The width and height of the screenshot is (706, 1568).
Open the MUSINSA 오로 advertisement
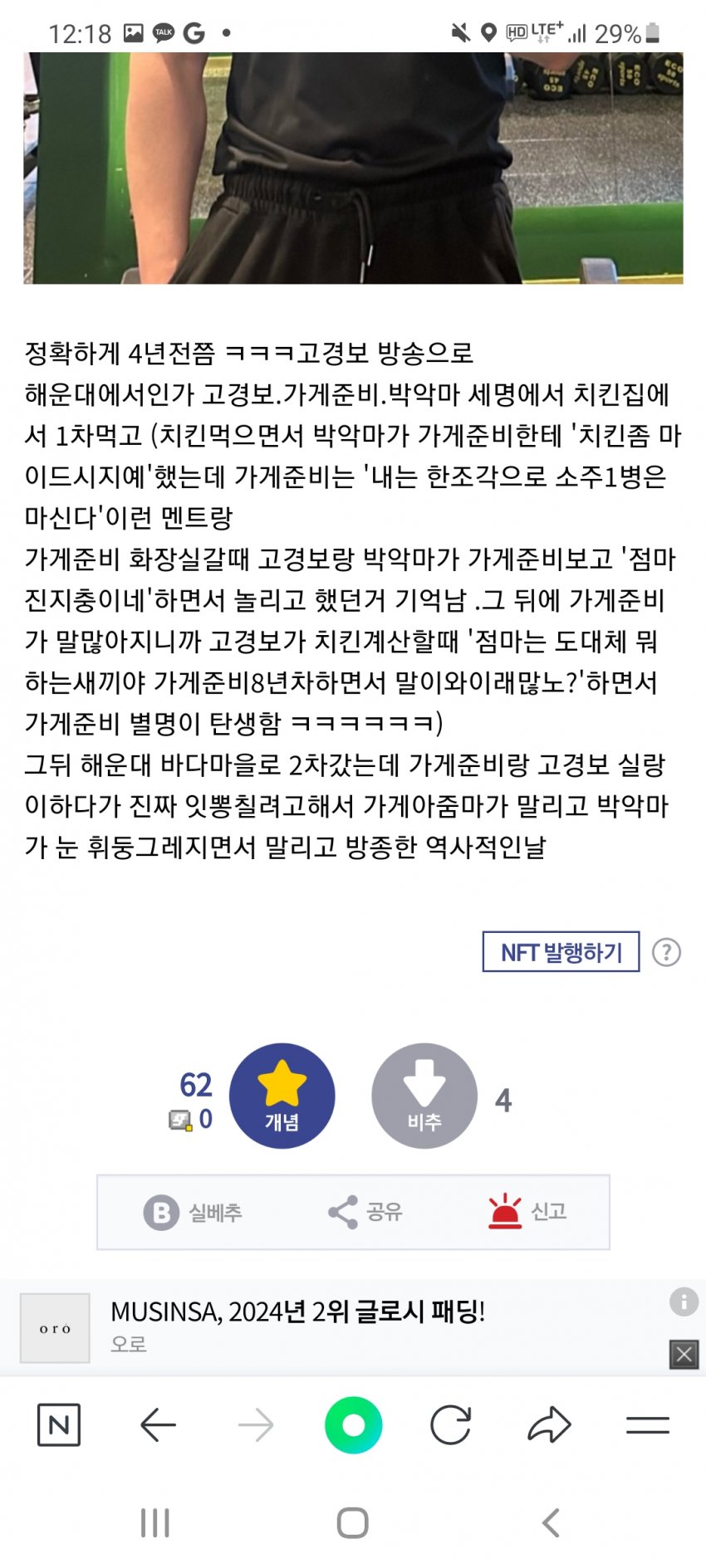tap(297, 1325)
